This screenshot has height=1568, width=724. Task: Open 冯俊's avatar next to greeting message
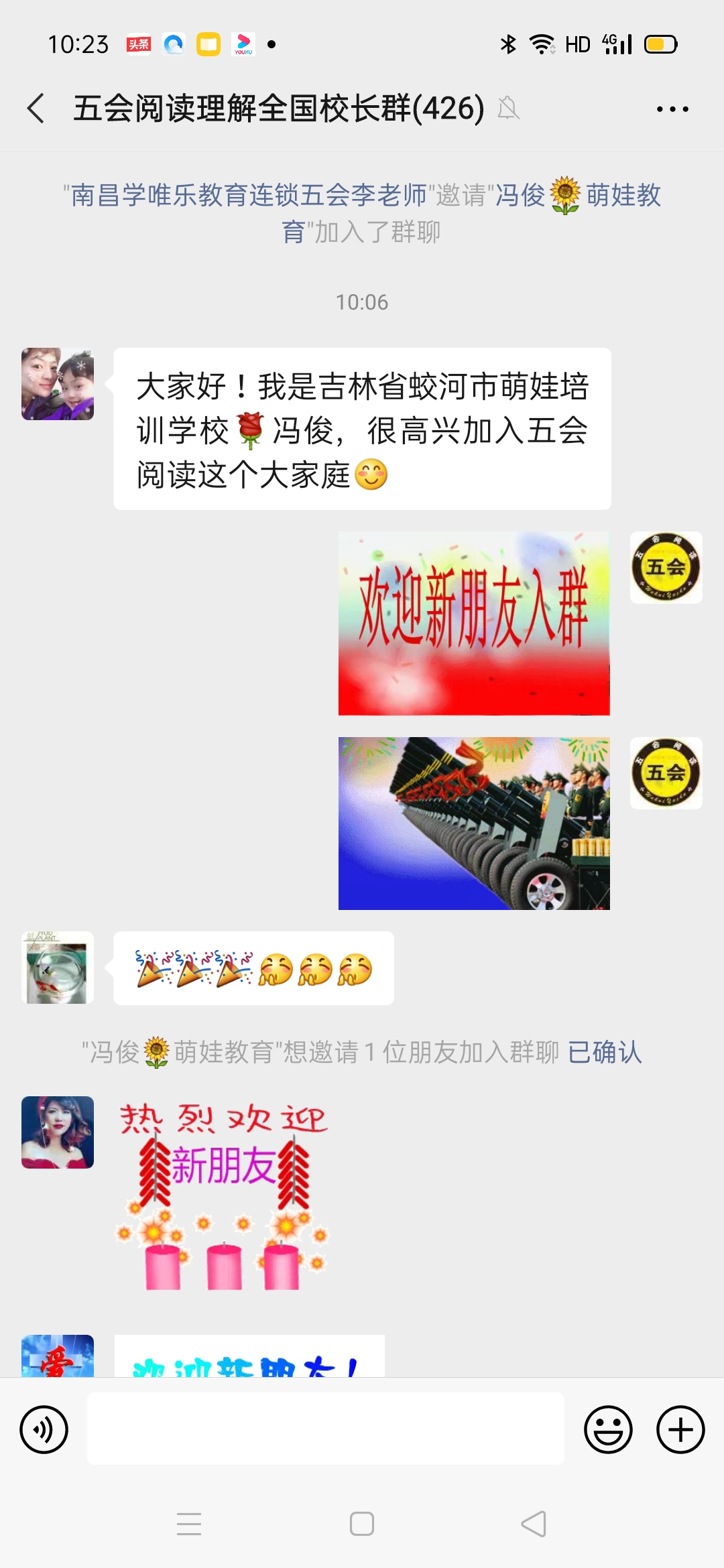click(x=58, y=384)
